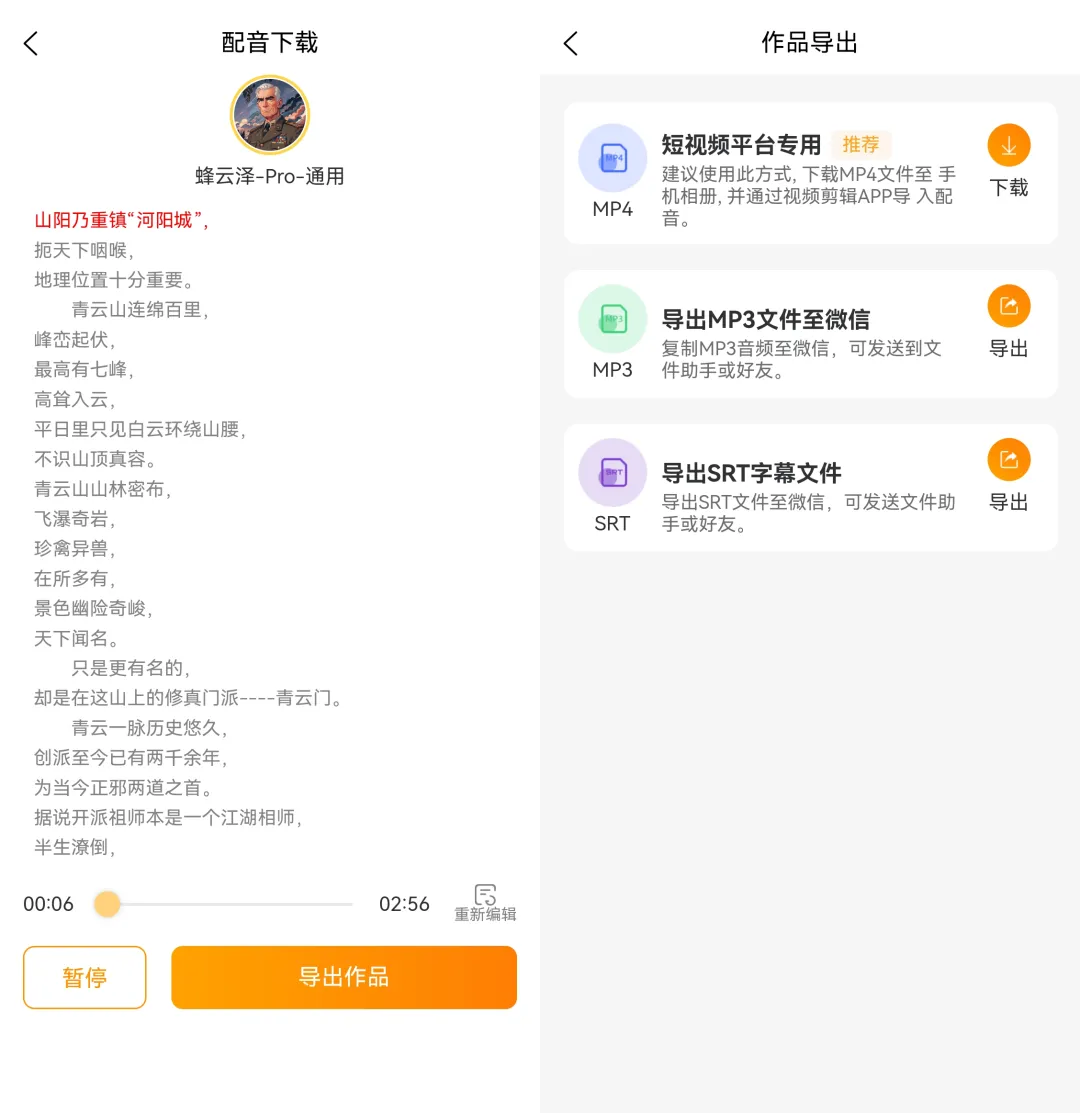Tap the back arrow on 配音下载 page
Image resolution: width=1080 pixels, height=1113 pixels.
click(x=30, y=43)
